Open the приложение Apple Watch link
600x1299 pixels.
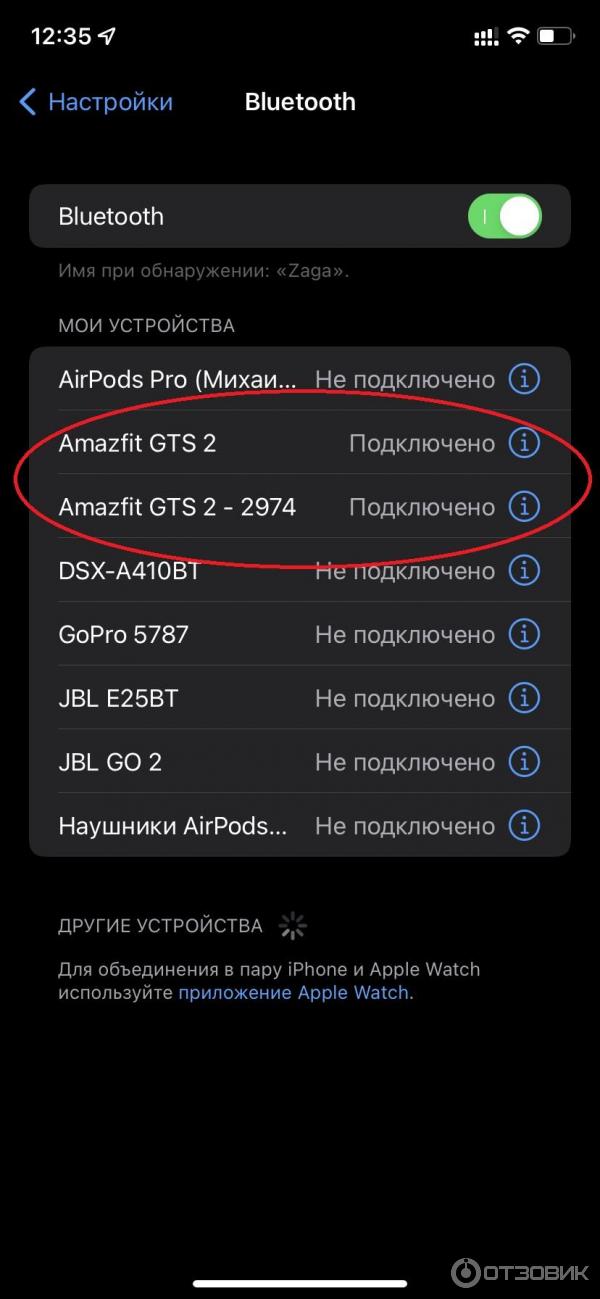click(293, 993)
